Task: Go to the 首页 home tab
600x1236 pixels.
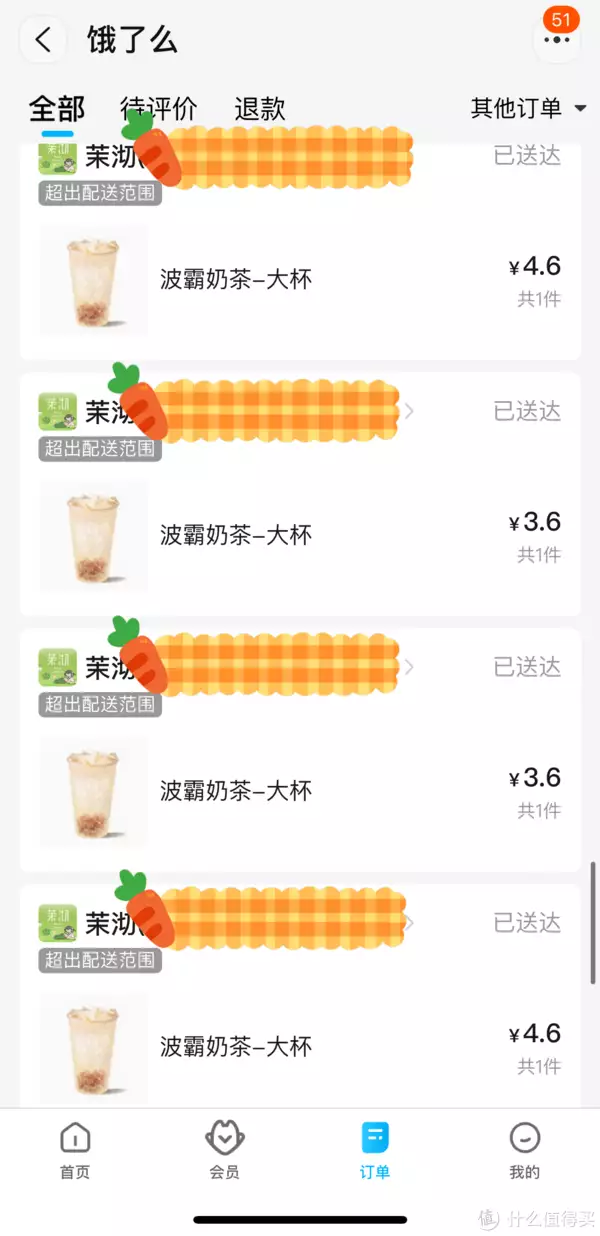Action: pyautogui.click(x=75, y=1150)
